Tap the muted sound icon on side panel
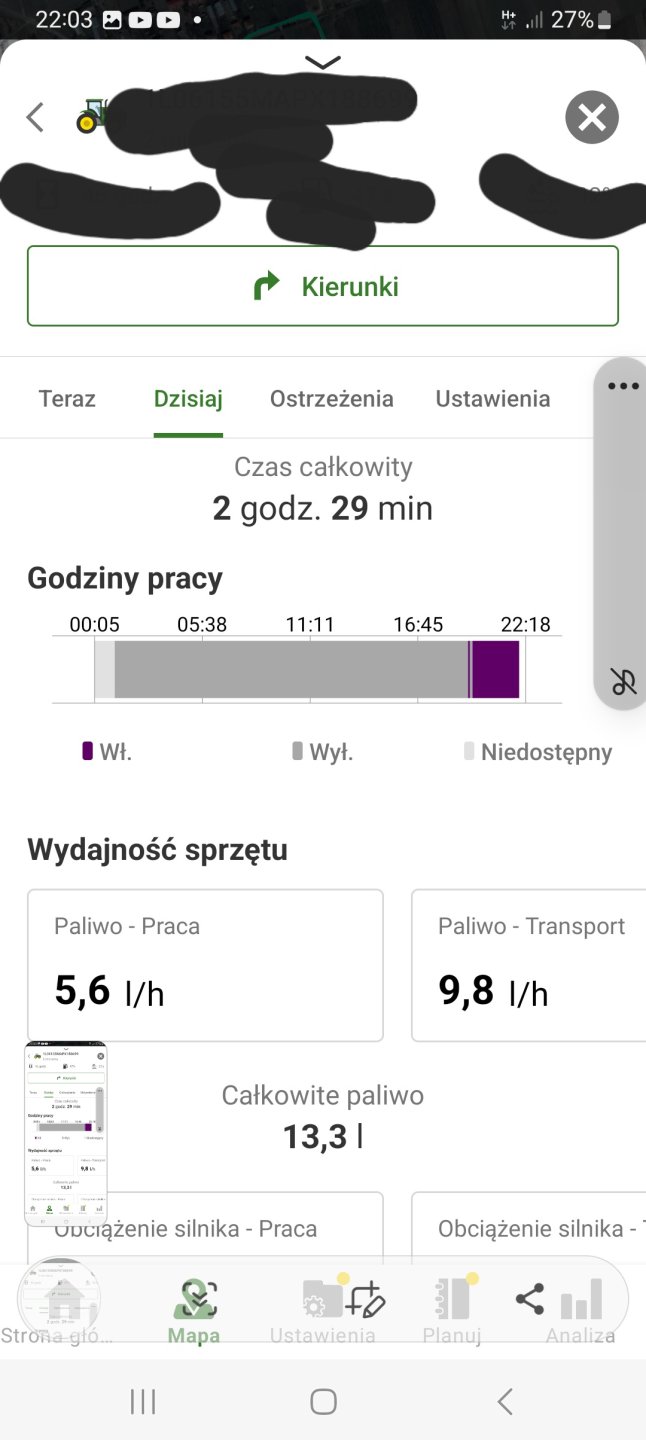 623,682
